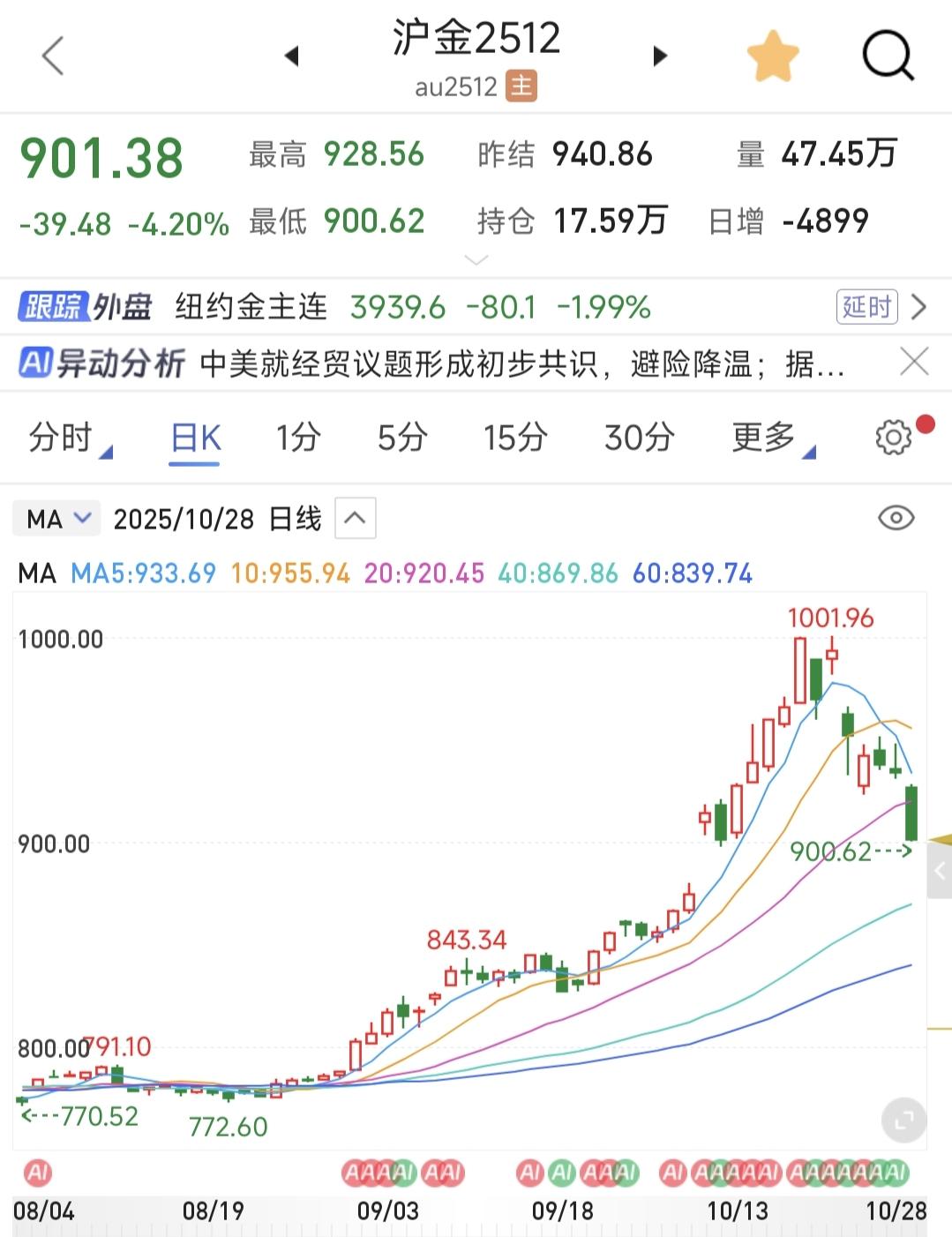952x1237 pixels.
Task: Dismiss the AI异动分析 banner
Action: pyautogui.click(x=914, y=362)
